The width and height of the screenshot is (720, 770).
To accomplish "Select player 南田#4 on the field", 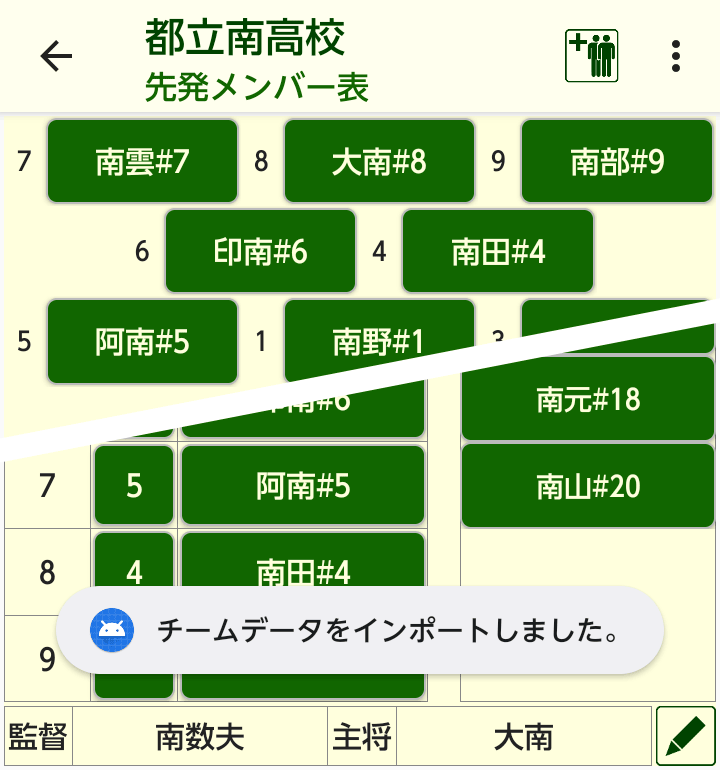I will tap(498, 251).
